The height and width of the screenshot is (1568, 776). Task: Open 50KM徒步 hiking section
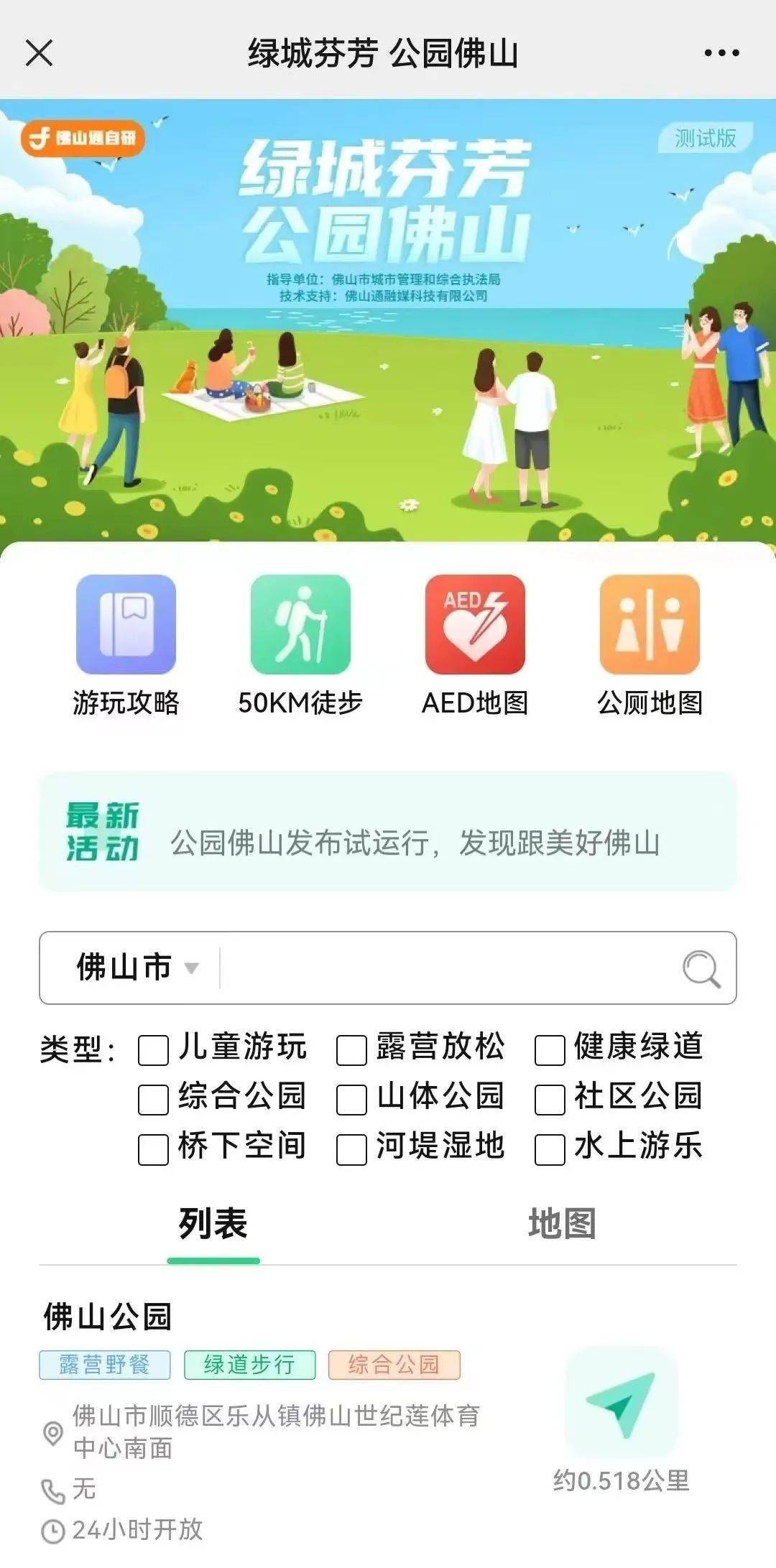click(300, 625)
